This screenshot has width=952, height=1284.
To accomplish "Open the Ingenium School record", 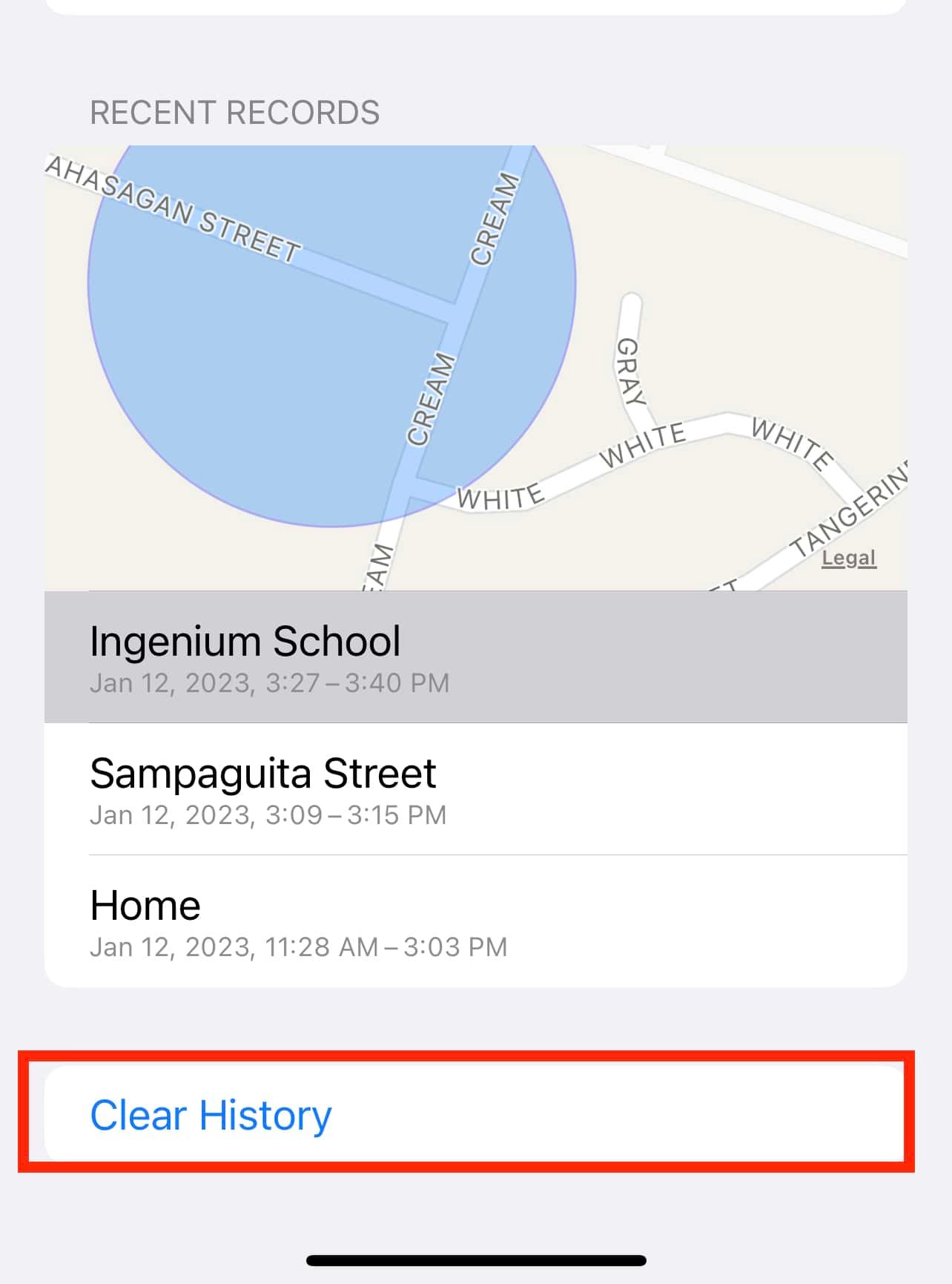I will (475, 657).
